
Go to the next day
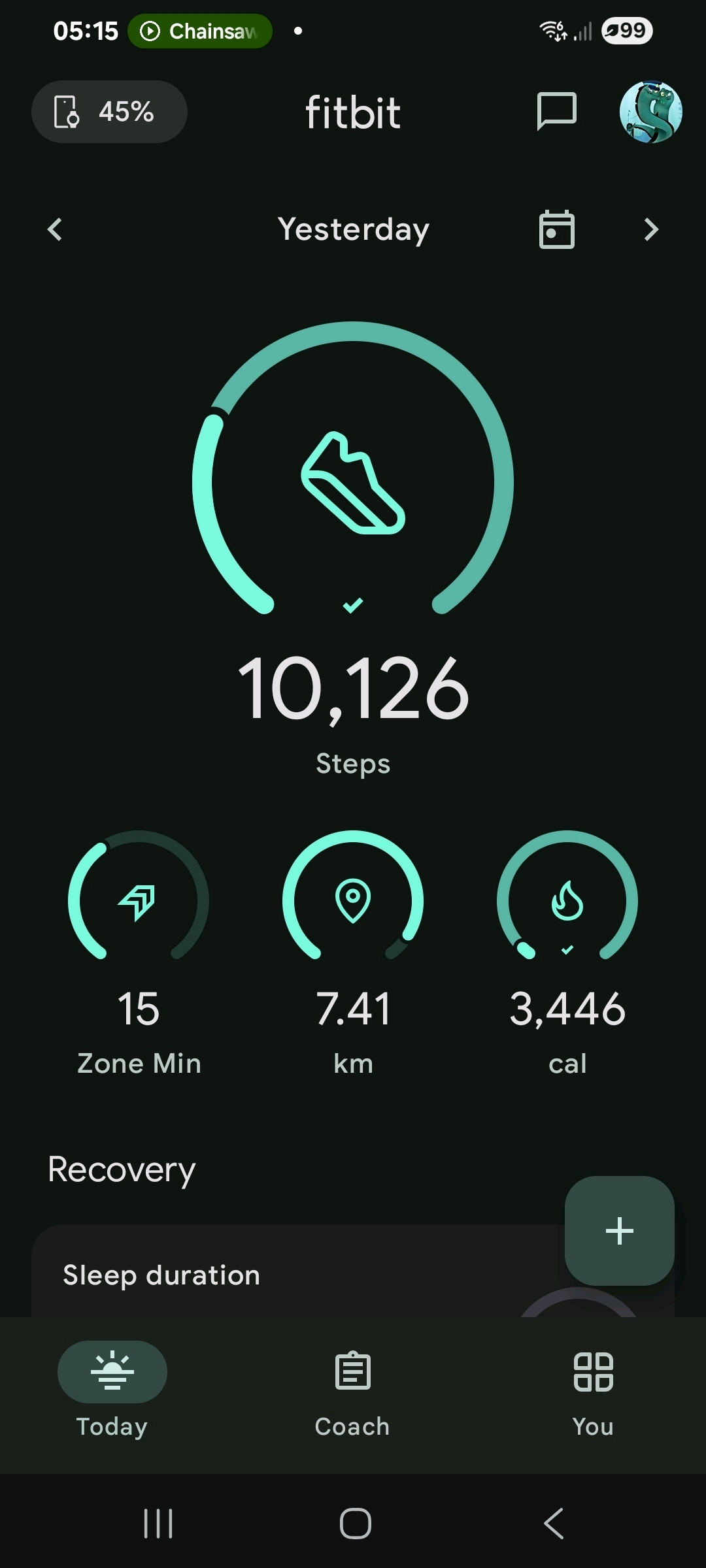651,229
